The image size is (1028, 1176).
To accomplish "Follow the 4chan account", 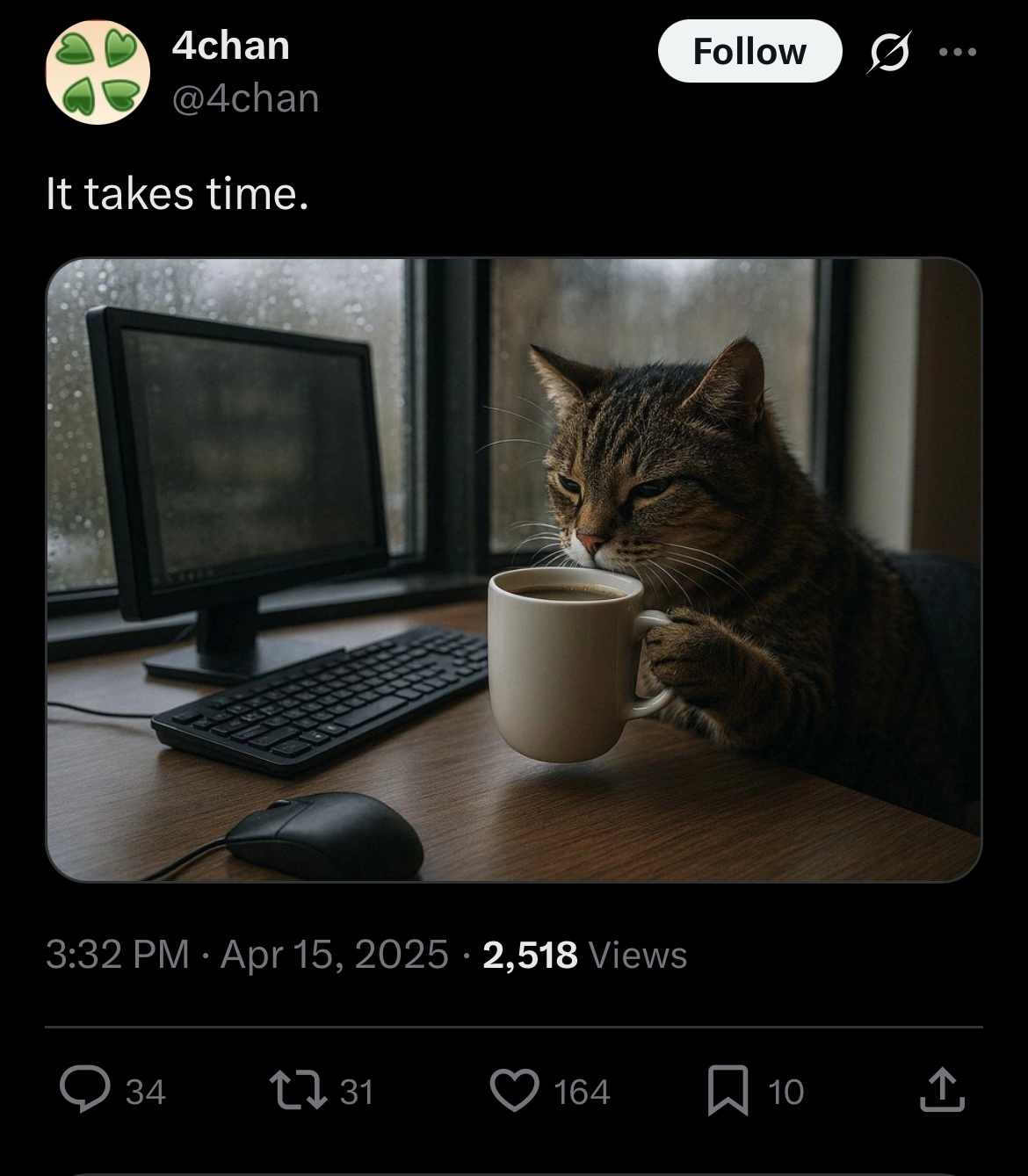I will (x=749, y=51).
